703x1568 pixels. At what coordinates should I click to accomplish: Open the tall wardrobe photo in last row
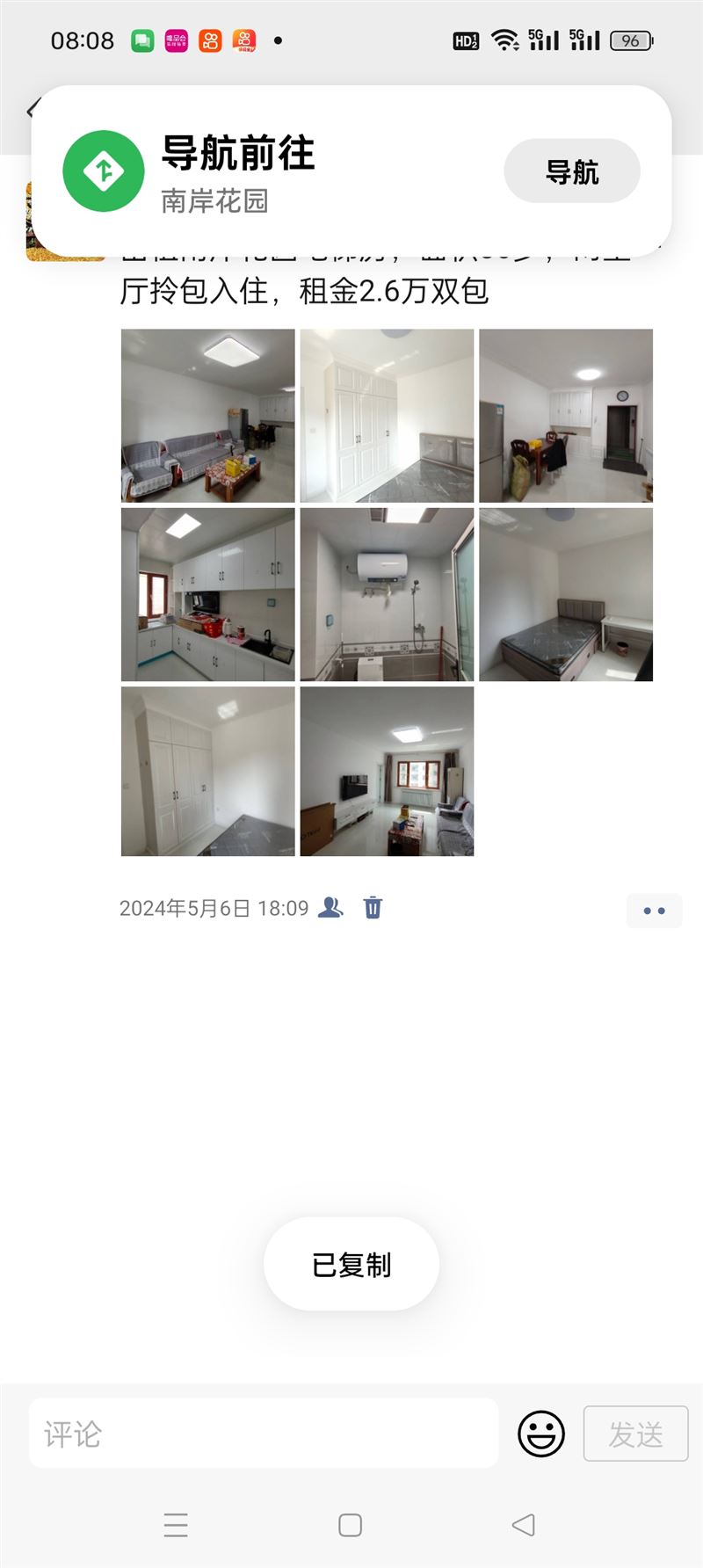[x=208, y=772]
